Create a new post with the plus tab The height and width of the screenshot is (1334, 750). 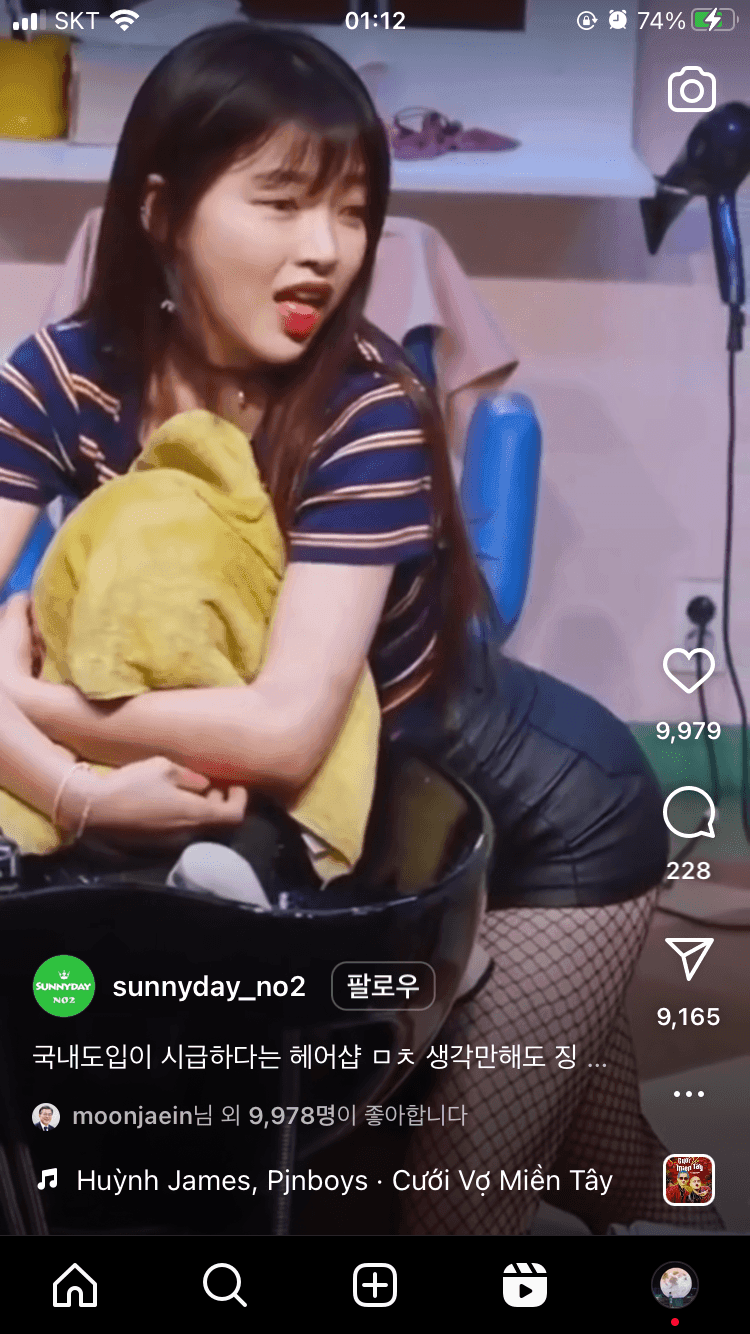coord(375,1285)
